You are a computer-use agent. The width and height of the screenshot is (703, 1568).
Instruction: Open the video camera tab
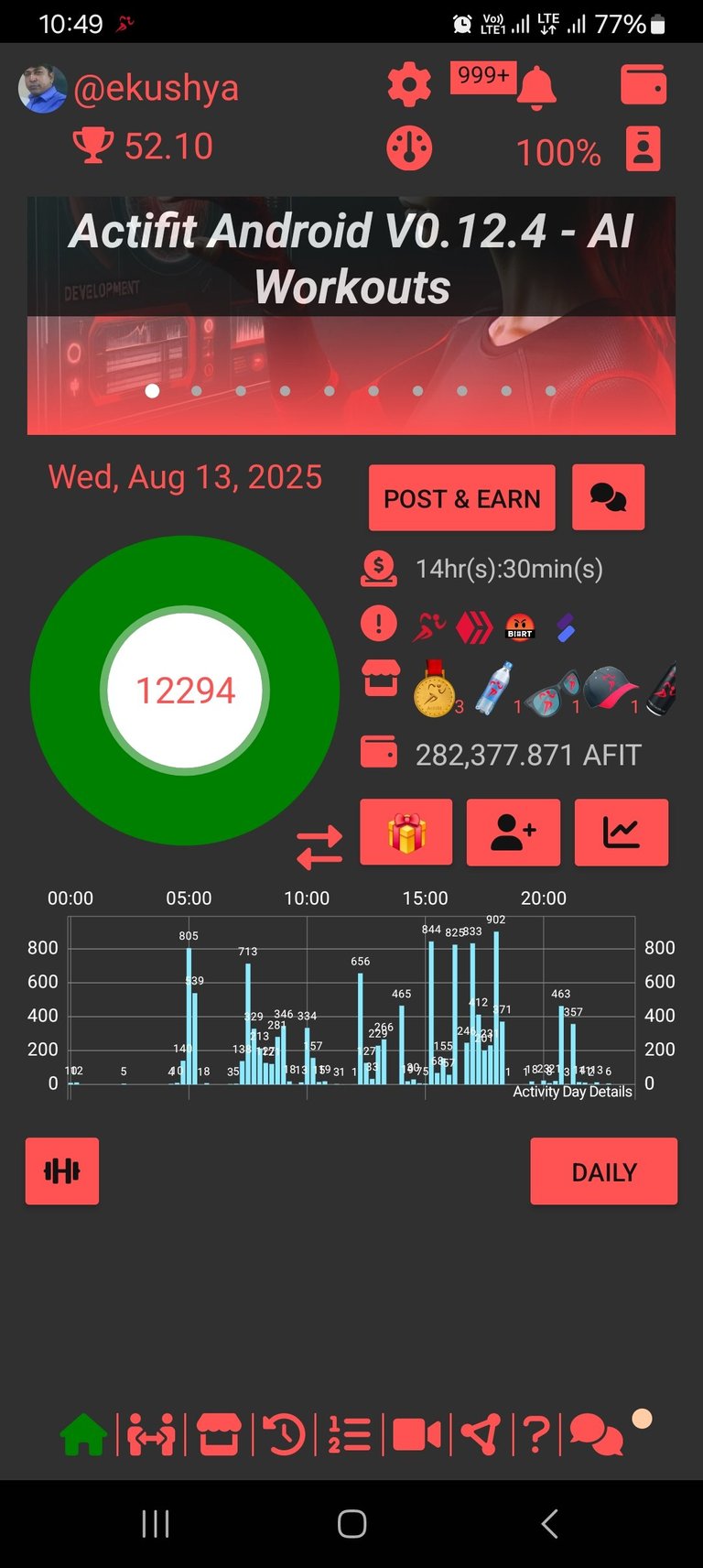(416, 1434)
